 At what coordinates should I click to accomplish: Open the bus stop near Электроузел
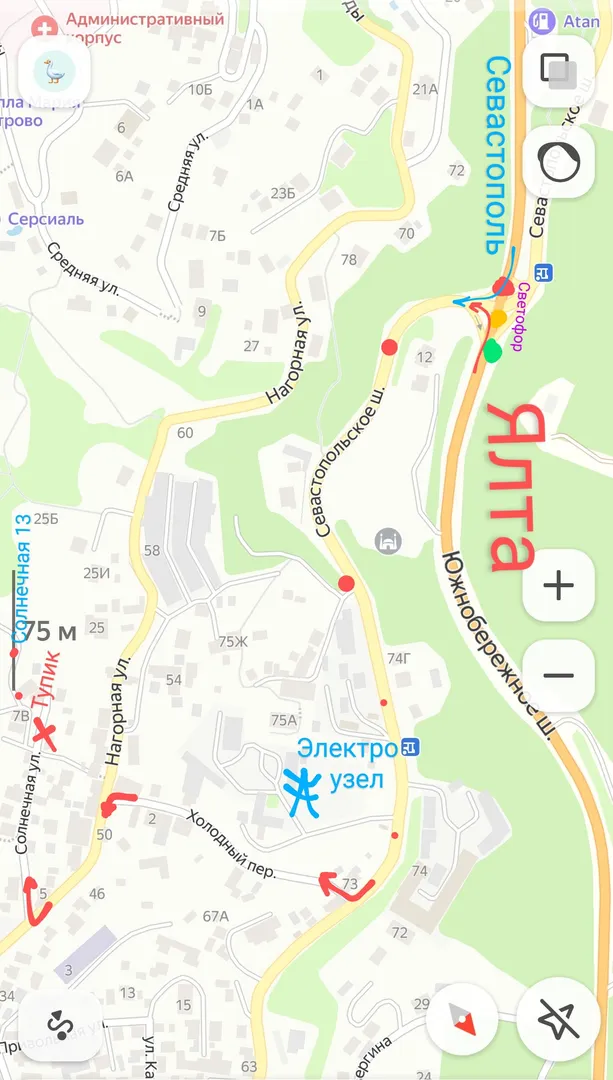(x=409, y=746)
